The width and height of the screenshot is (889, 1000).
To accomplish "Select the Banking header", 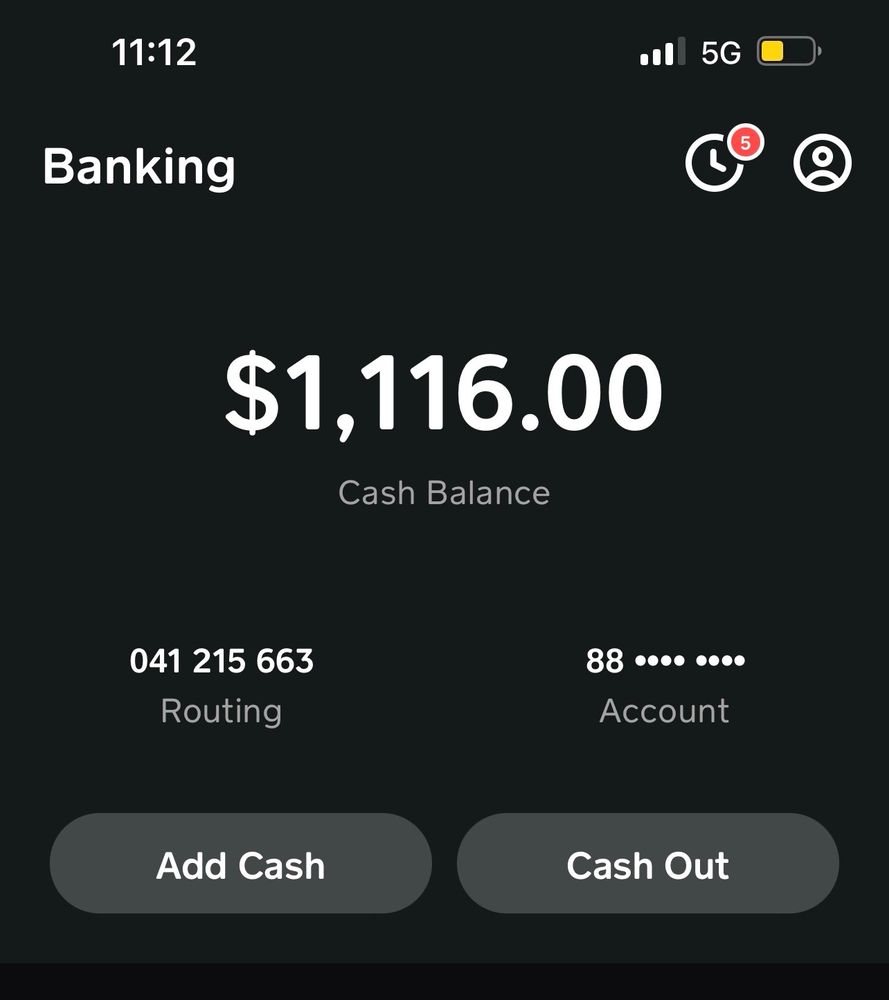I will 139,166.
